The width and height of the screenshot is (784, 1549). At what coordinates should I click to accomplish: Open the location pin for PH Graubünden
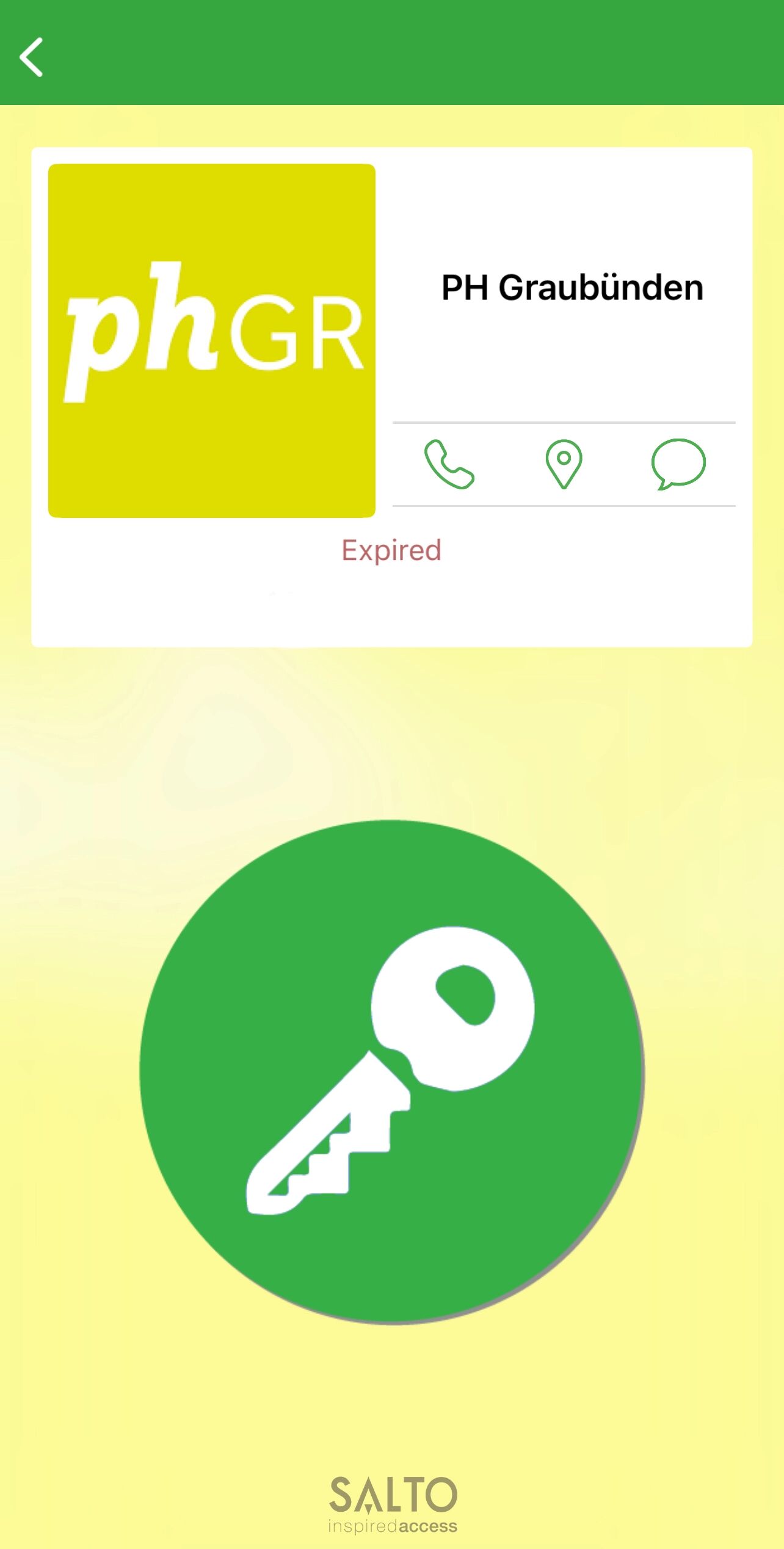564,464
